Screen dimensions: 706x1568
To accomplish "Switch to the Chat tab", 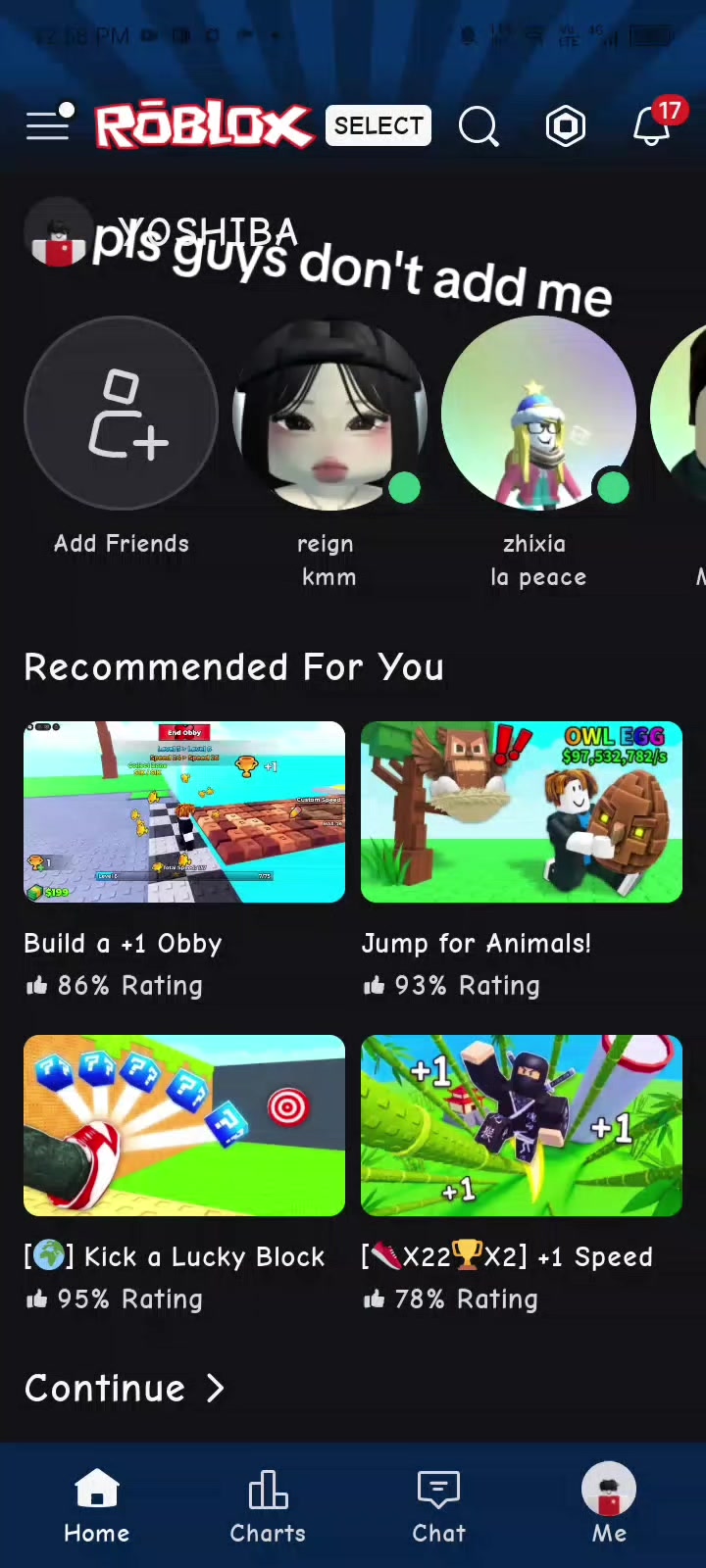I will [438, 1506].
